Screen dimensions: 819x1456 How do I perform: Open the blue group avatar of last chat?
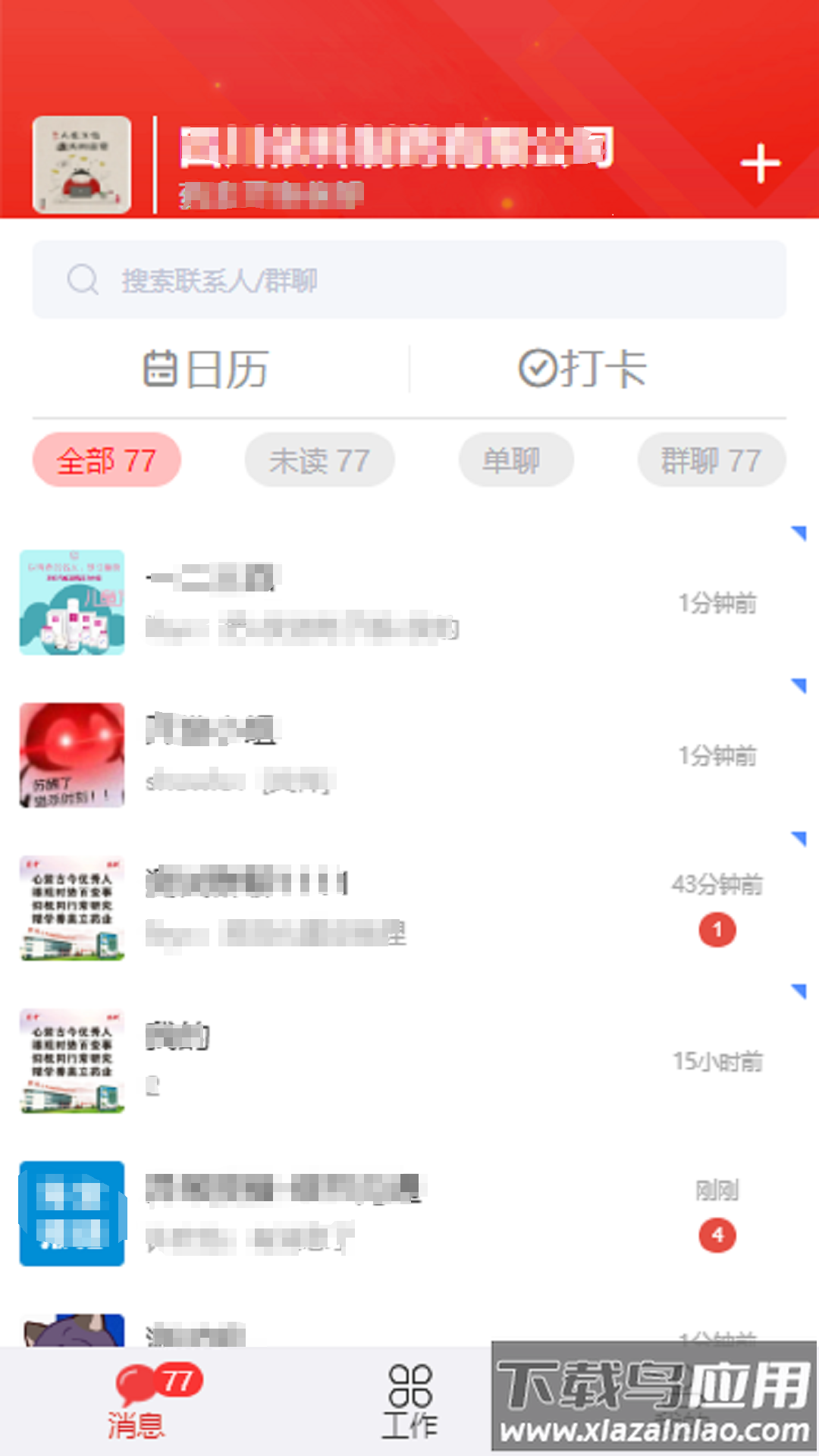71,1211
